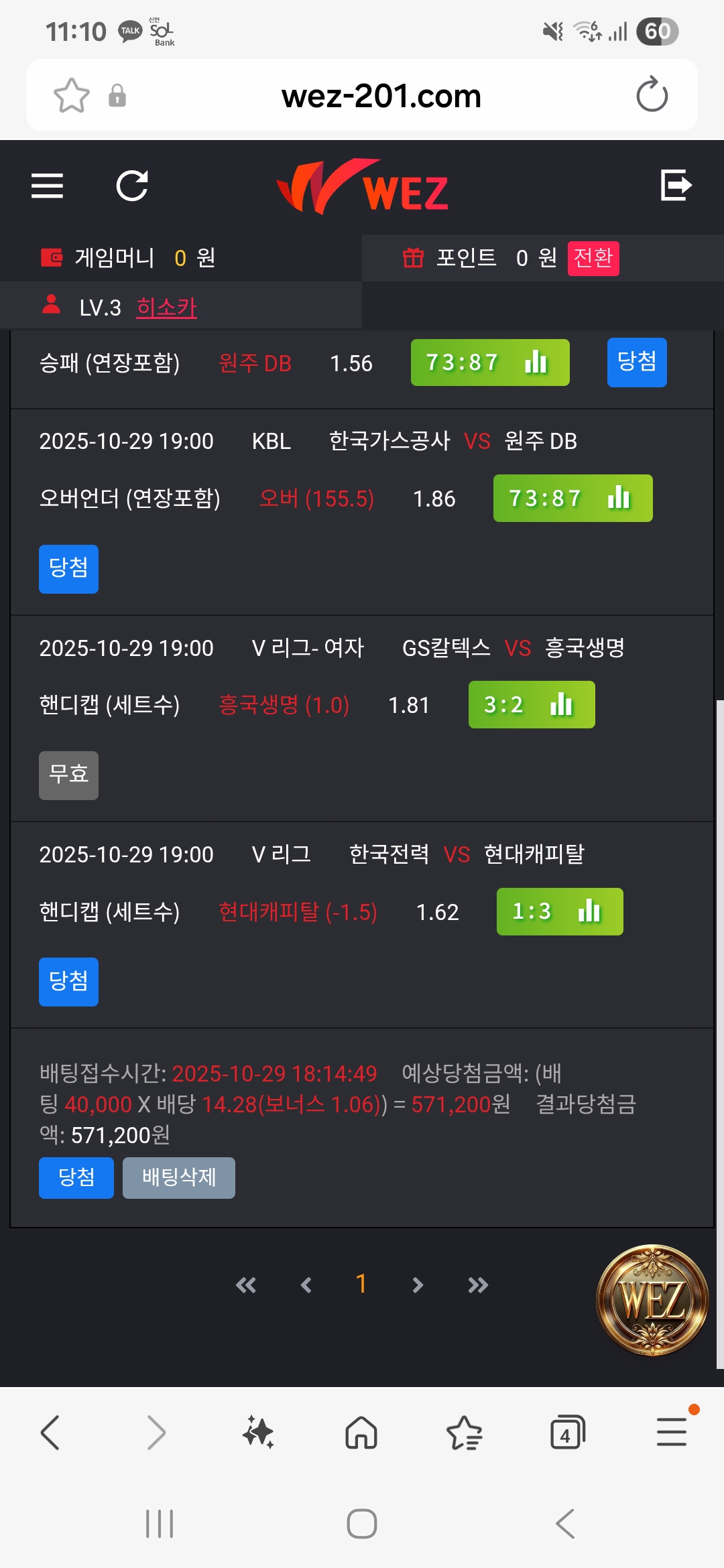
Task: Open the browser tabs view showing 4 tabs
Action: [567, 1433]
